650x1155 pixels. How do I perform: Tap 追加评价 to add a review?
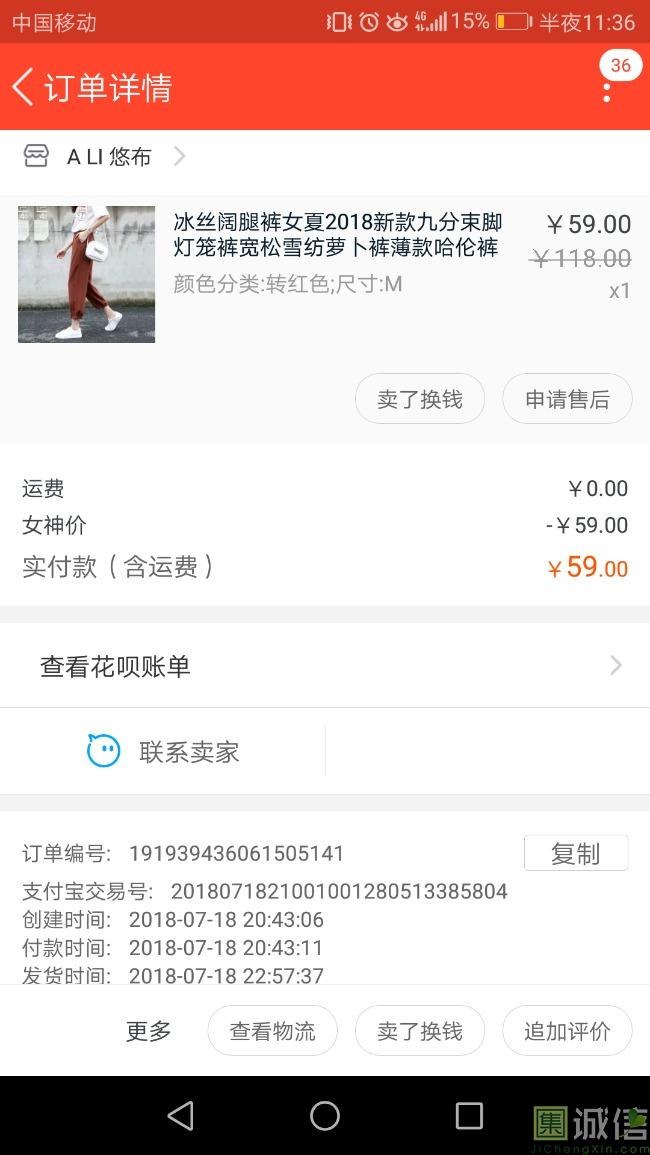coord(567,1031)
